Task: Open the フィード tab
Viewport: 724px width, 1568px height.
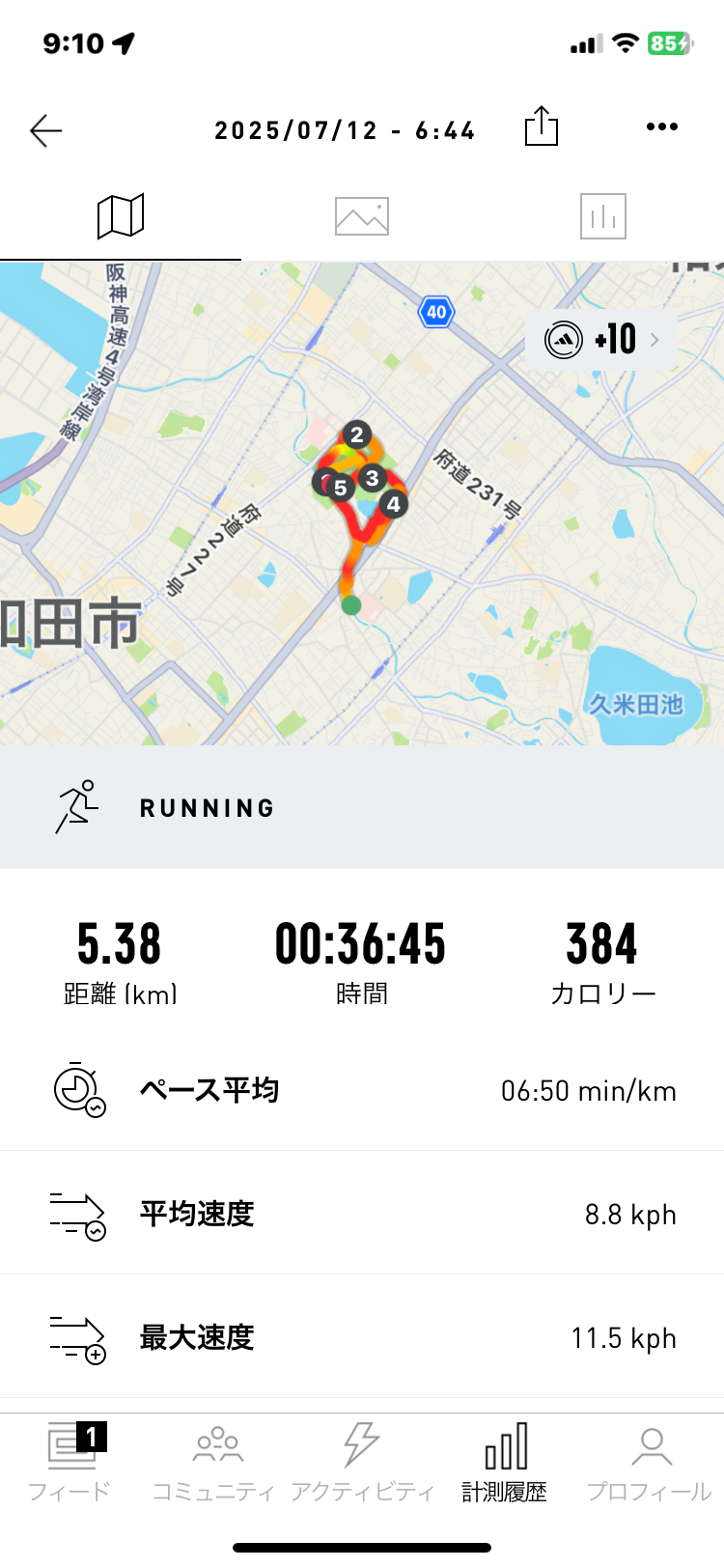Action: [x=70, y=1463]
